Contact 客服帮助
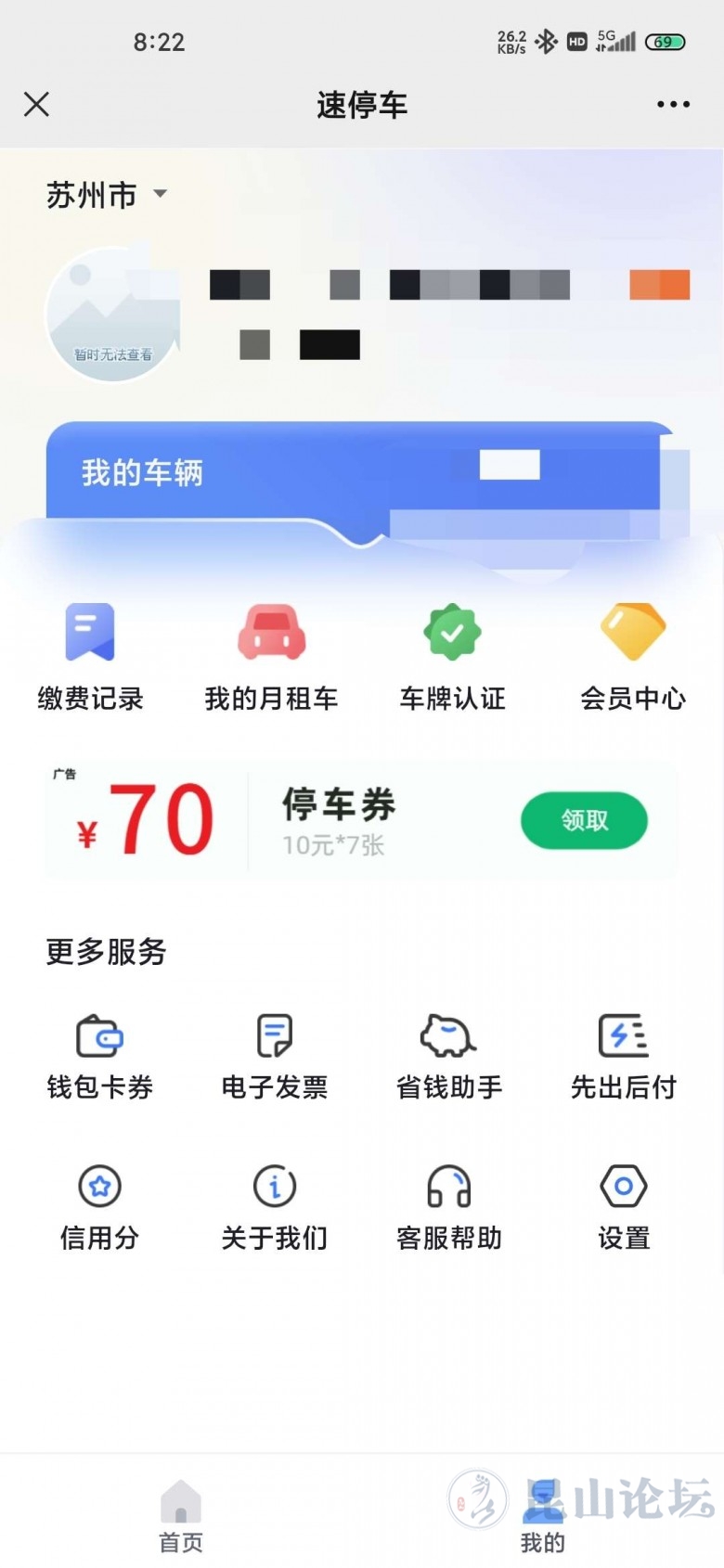 pos(449,1207)
